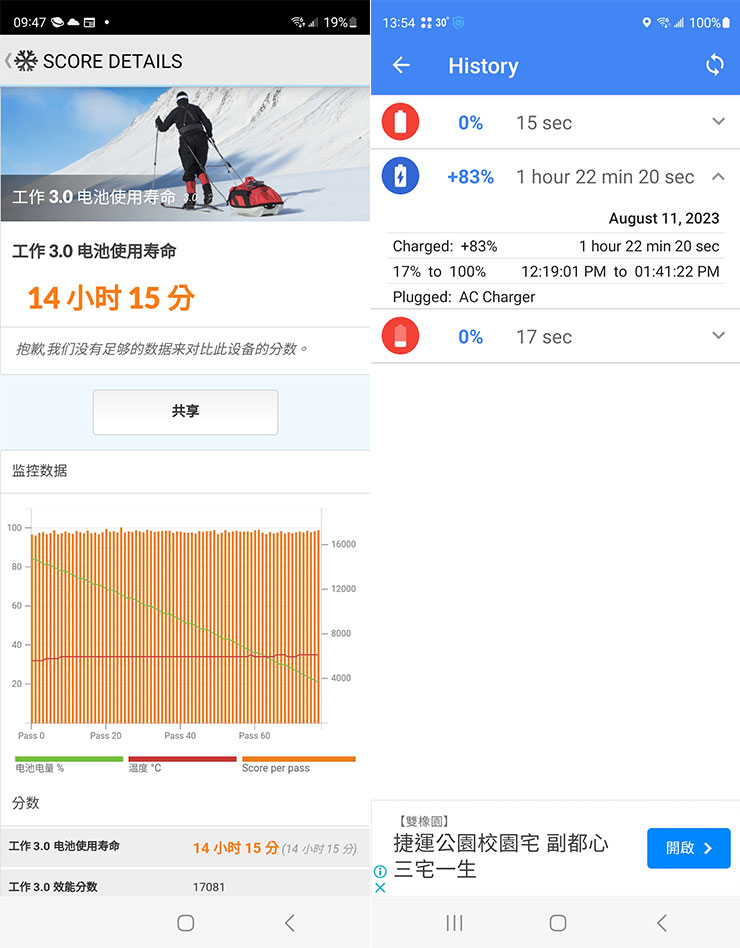Tap the refresh icon in the History bar

[x=715, y=65]
